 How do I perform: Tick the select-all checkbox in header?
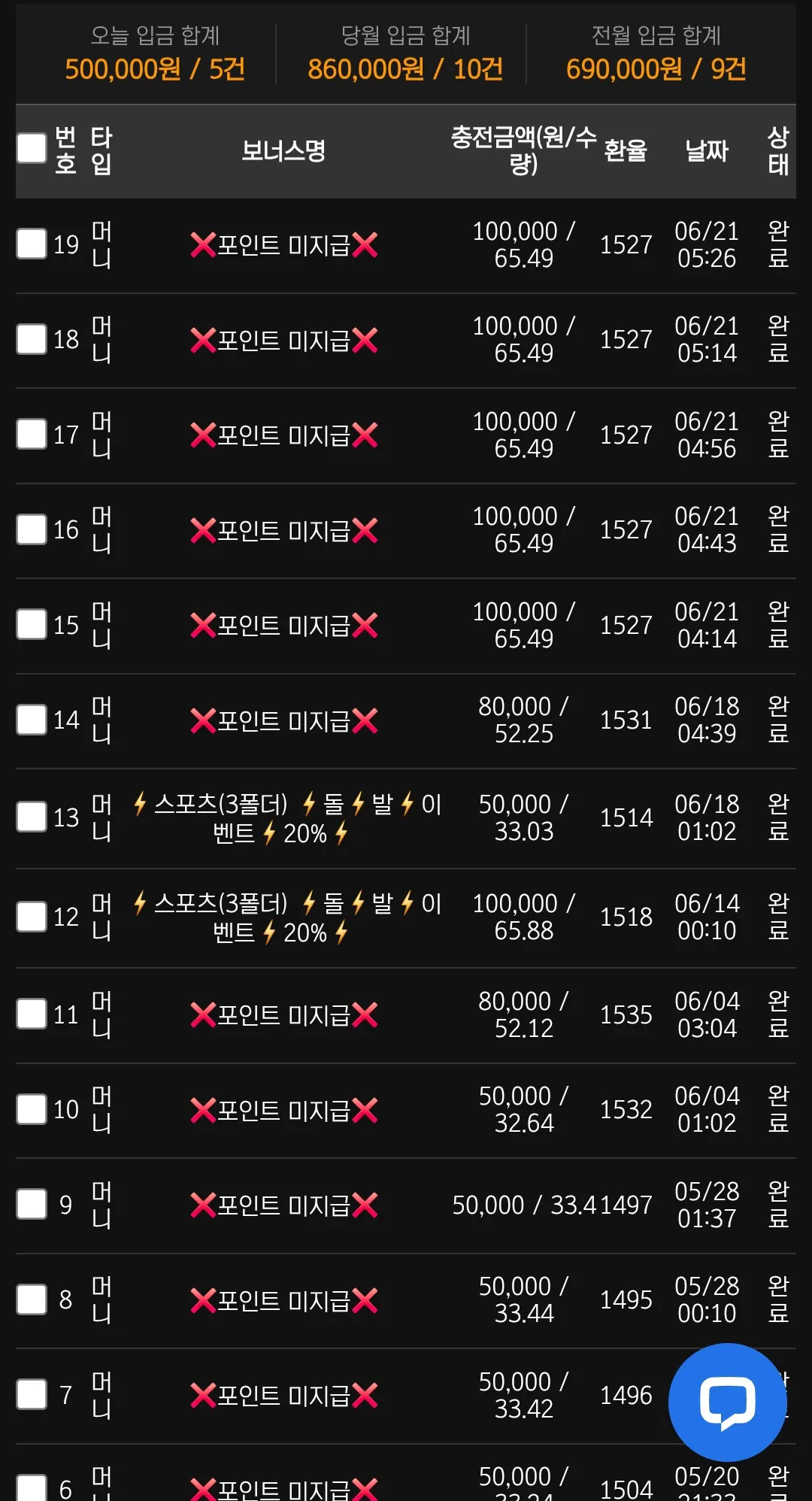[x=32, y=148]
